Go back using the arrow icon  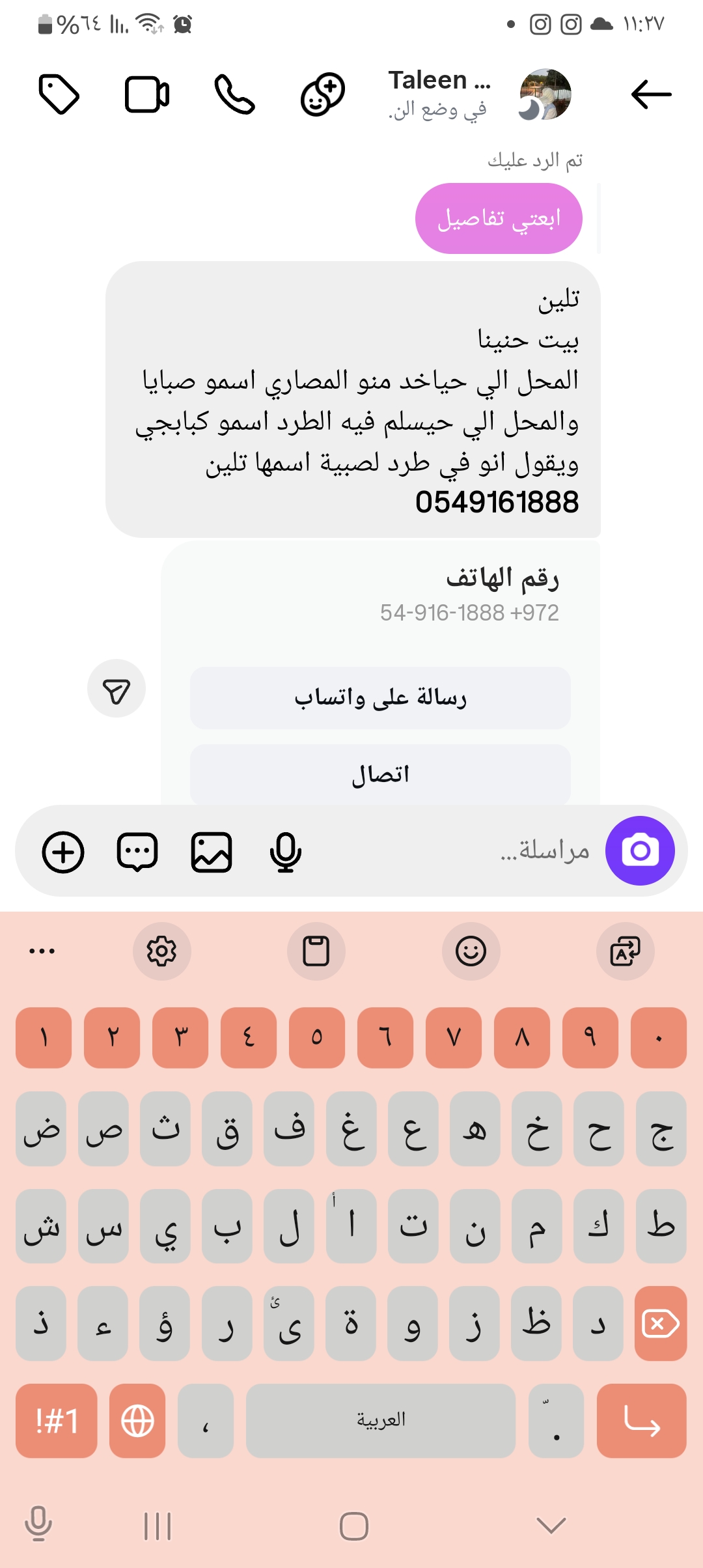(651, 94)
